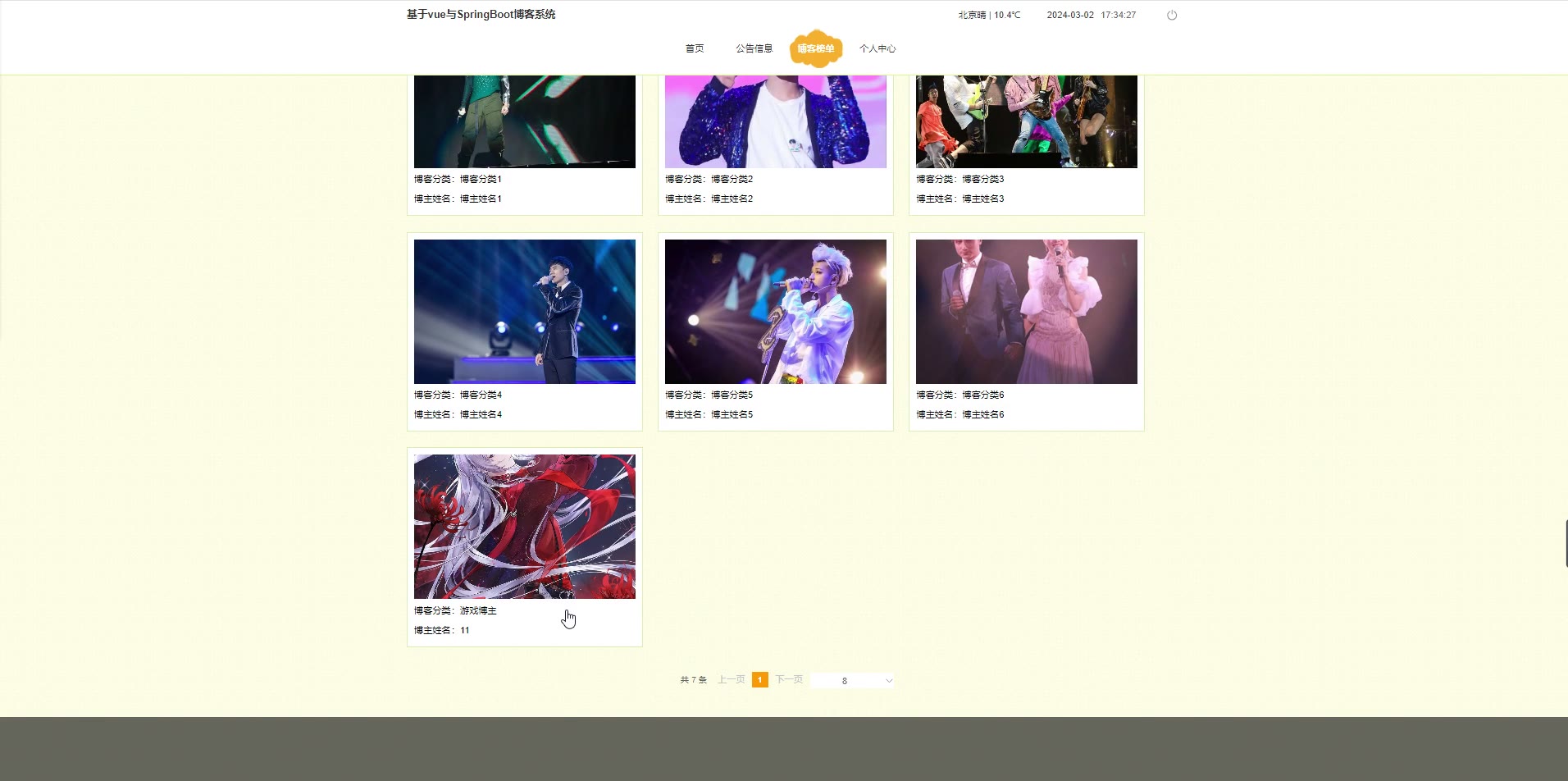Image resolution: width=1568 pixels, height=781 pixels.
Task: Select the 博客榜单 tab
Action: (x=815, y=48)
